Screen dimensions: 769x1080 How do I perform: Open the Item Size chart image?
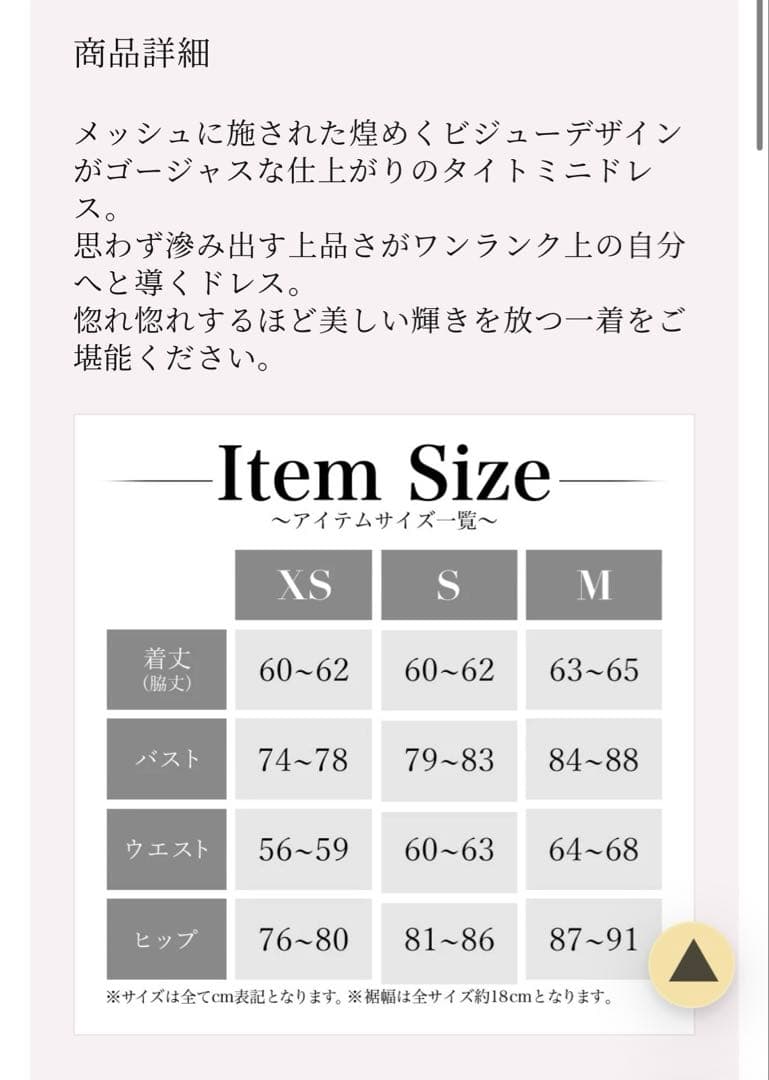pyautogui.click(x=384, y=724)
